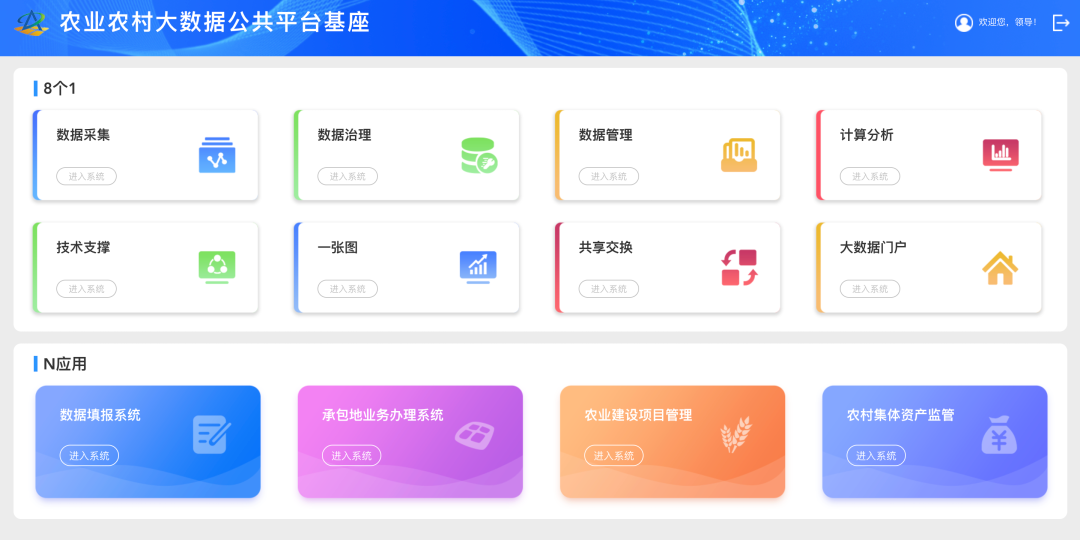
Task: Tap the logout icon in the header
Action: (x=1061, y=22)
